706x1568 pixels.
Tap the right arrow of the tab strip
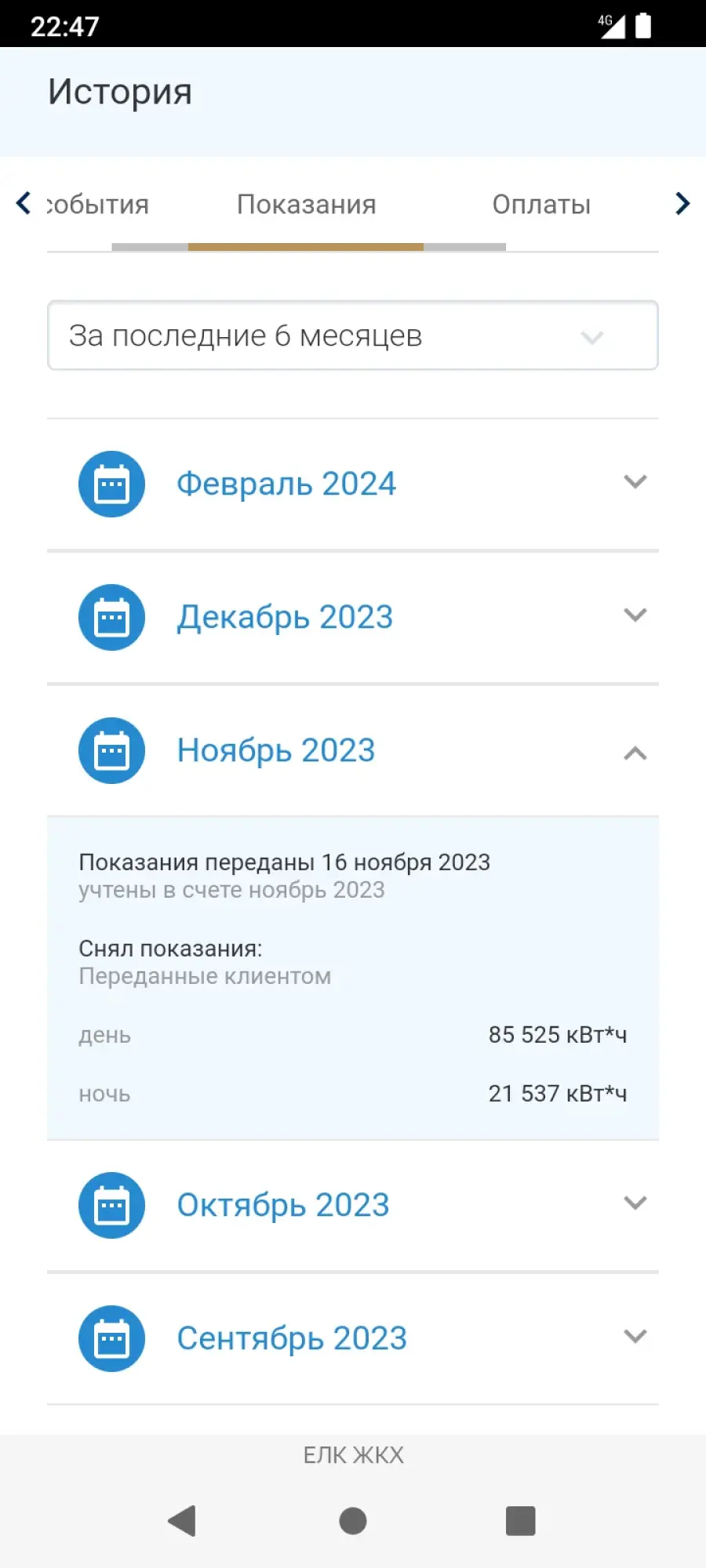(682, 204)
